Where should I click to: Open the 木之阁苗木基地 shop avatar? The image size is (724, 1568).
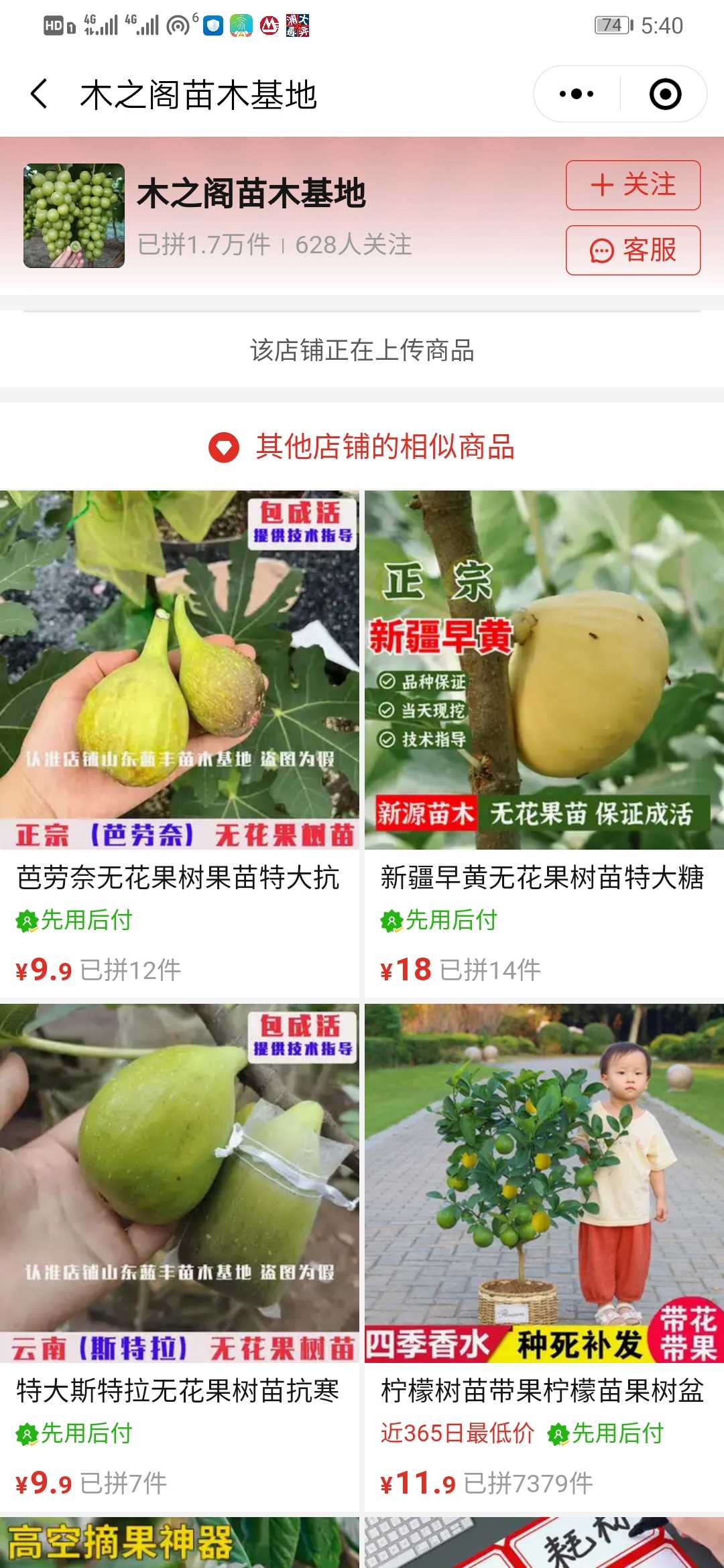74,216
